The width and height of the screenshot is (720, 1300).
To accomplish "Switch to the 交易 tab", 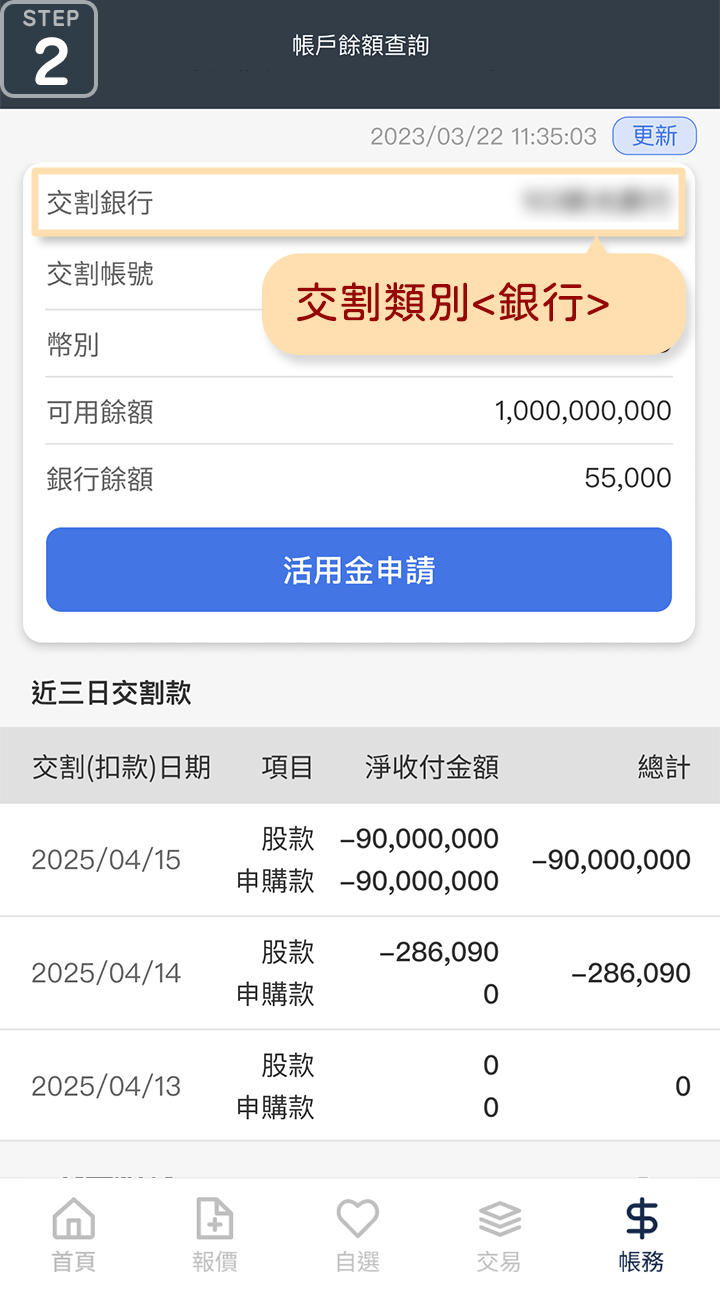I will coord(499,1236).
